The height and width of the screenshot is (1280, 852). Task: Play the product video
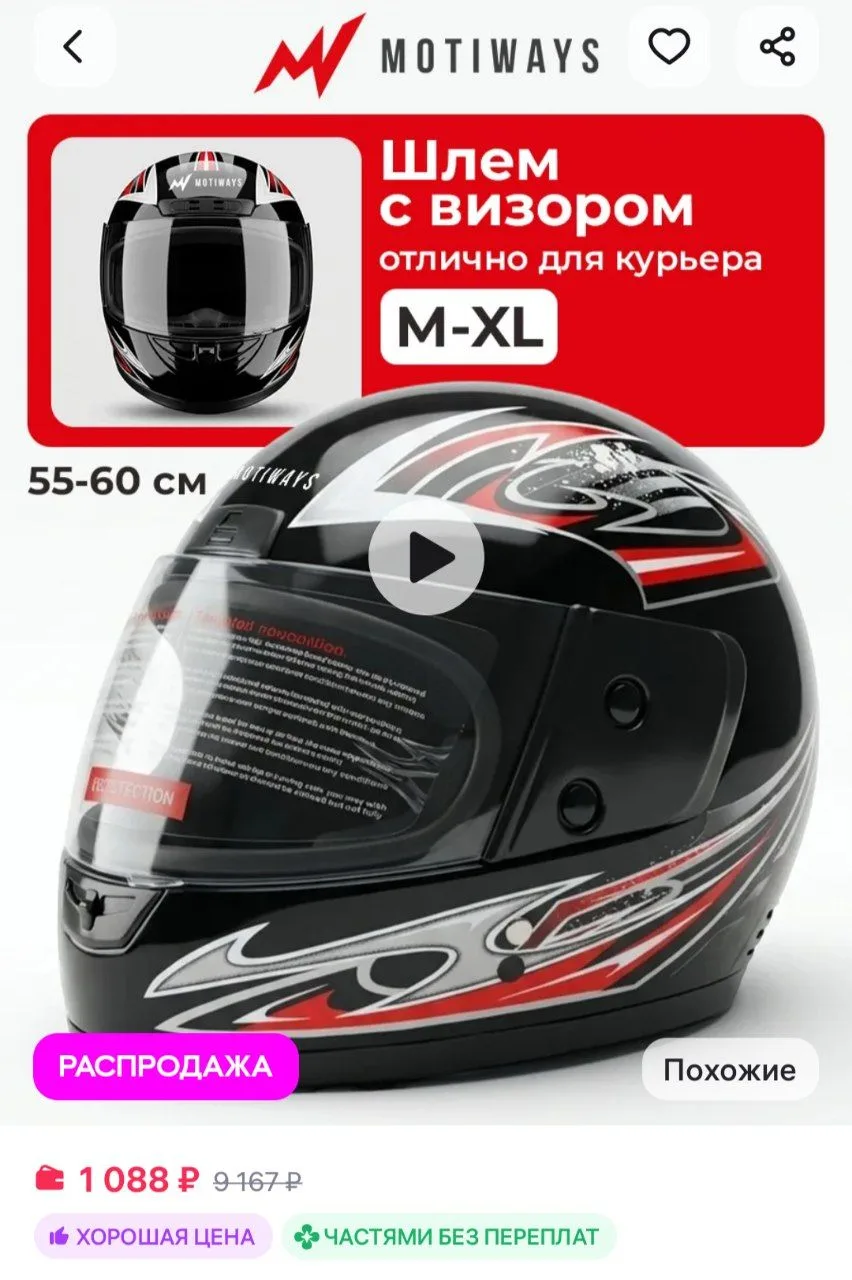click(426, 557)
